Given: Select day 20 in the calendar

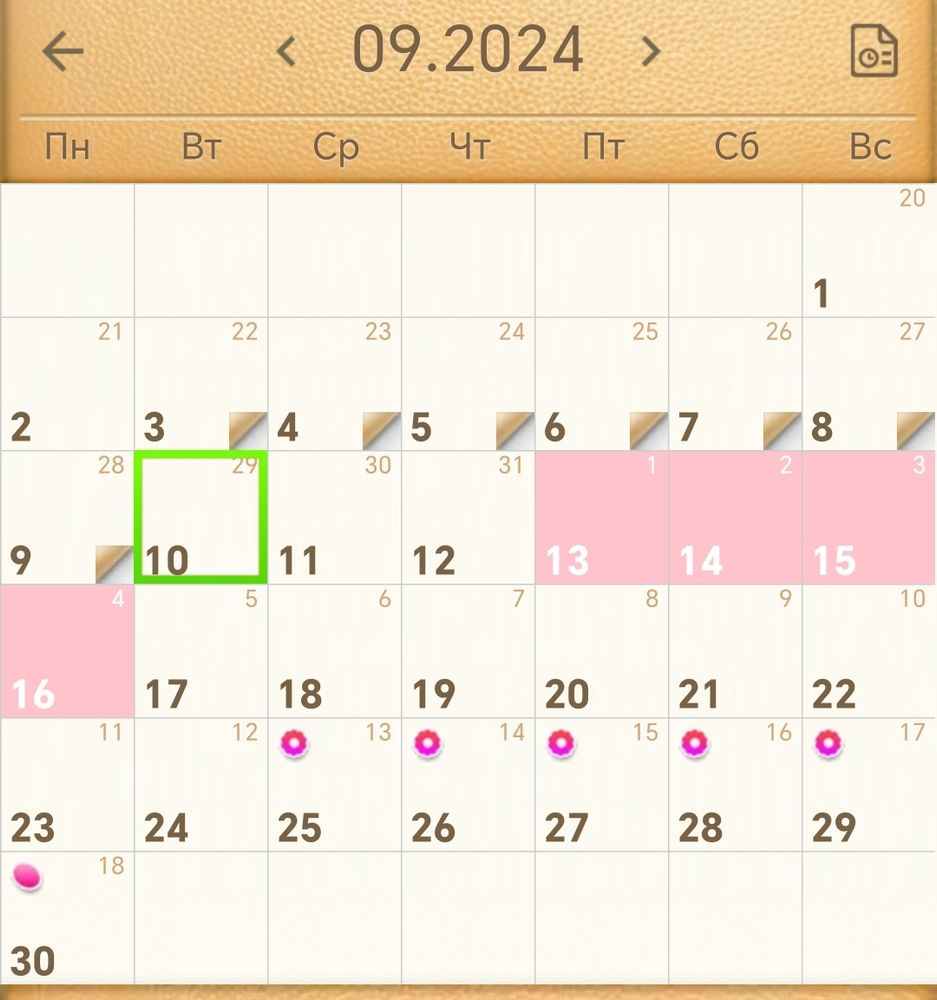Looking at the screenshot, I should (x=602, y=652).
